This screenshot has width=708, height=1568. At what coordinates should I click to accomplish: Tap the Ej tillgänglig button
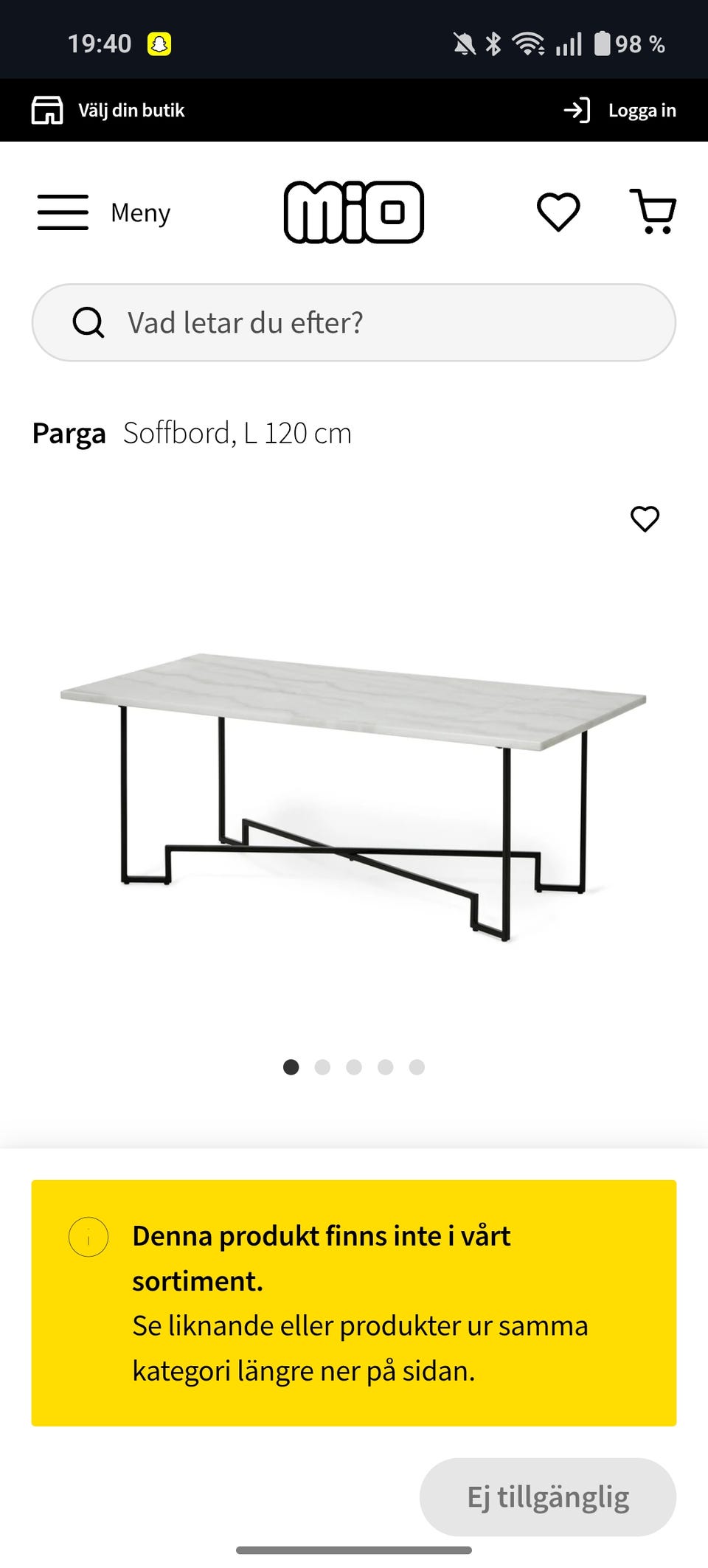[x=547, y=1496]
